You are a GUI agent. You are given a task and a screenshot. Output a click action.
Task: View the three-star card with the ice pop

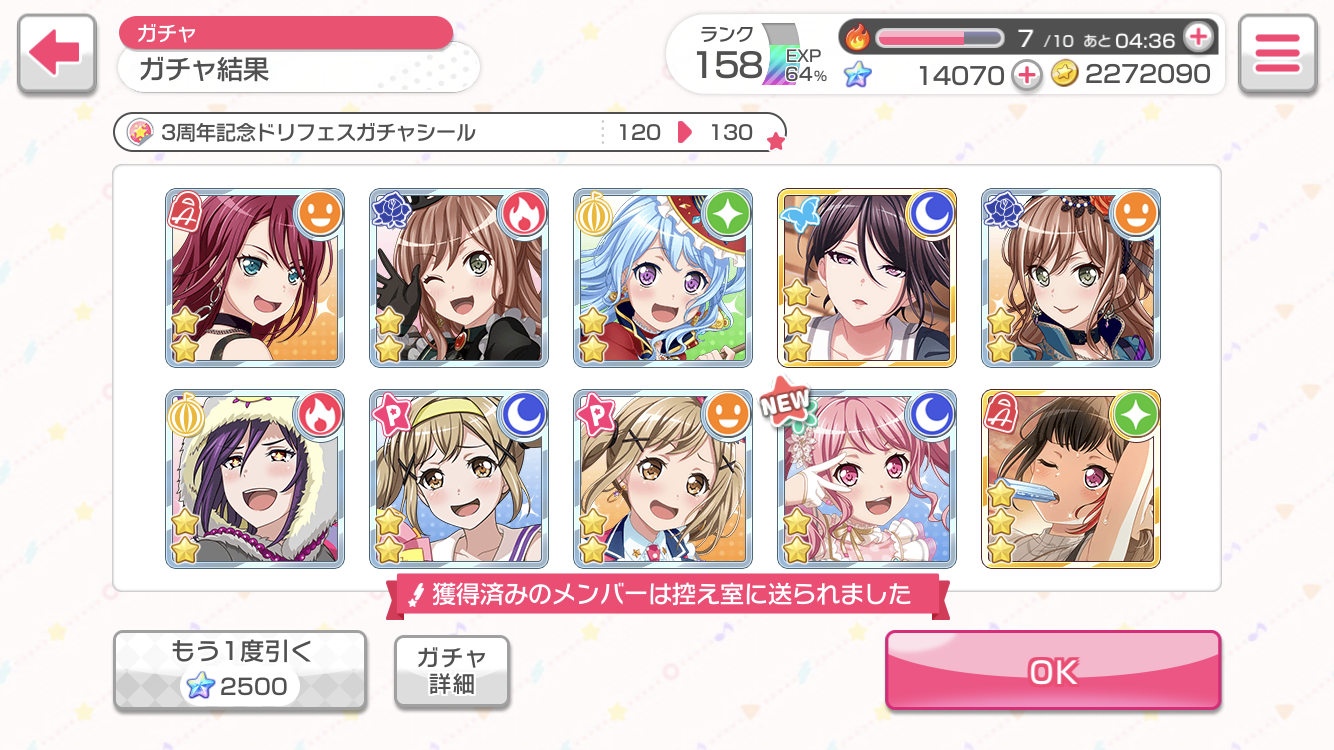pos(1070,480)
